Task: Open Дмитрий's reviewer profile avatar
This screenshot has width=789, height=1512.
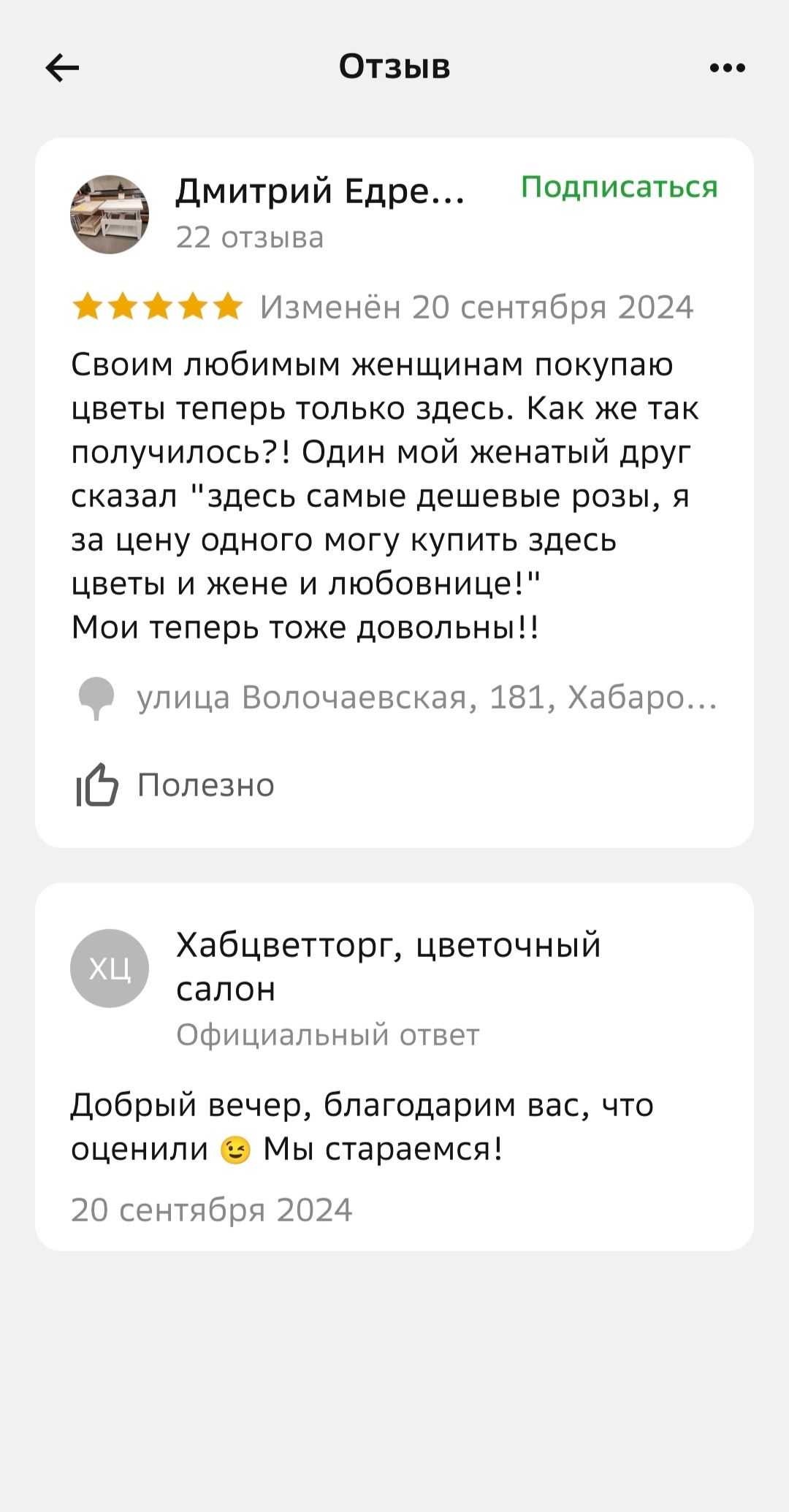Action: tap(110, 215)
